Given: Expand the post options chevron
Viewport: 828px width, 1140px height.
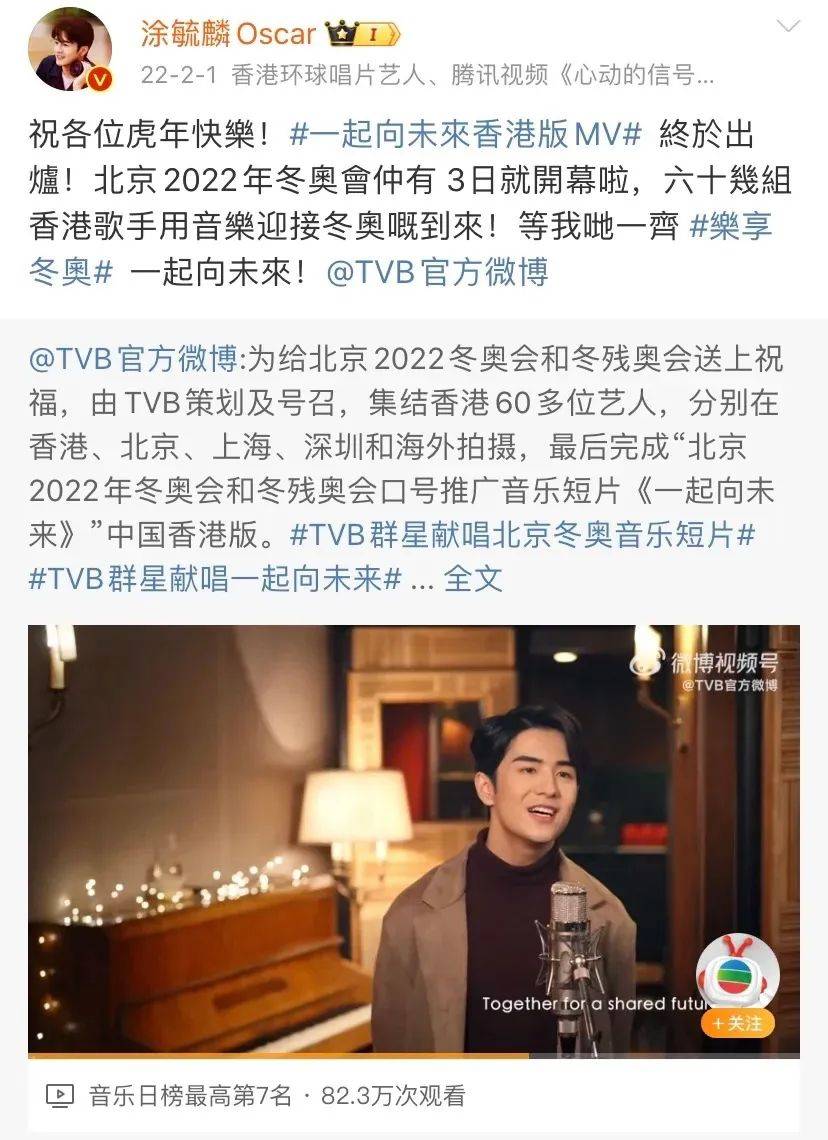Looking at the screenshot, I should point(788,27).
